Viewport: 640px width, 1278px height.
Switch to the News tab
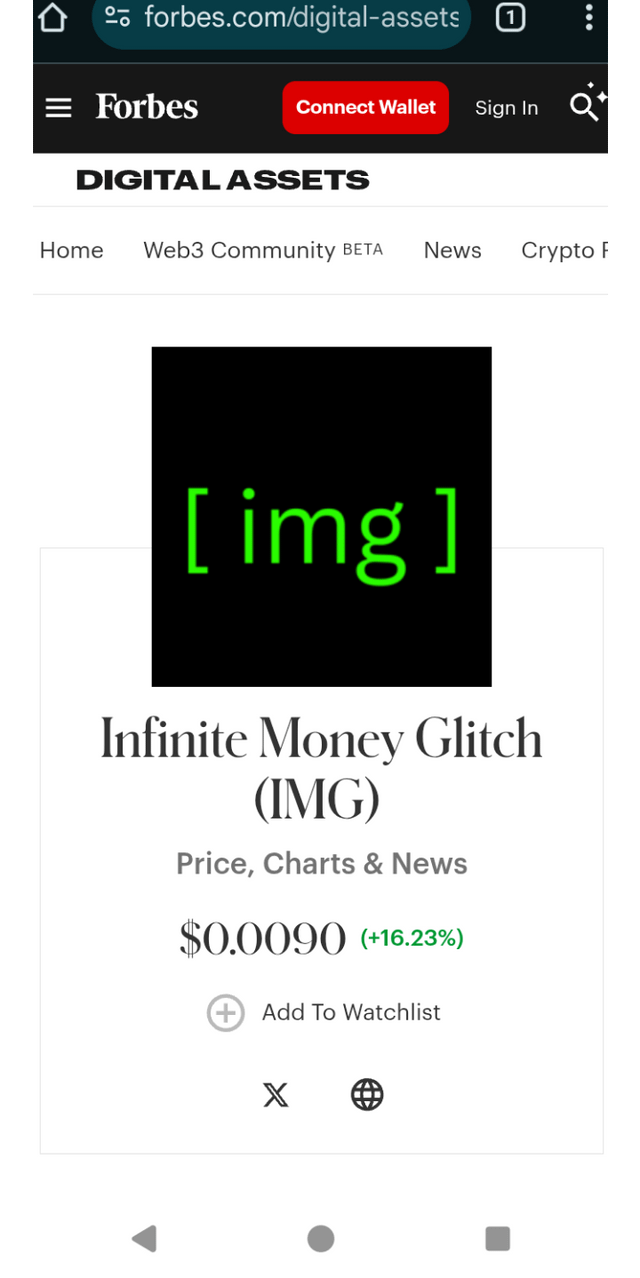click(452, 250)
